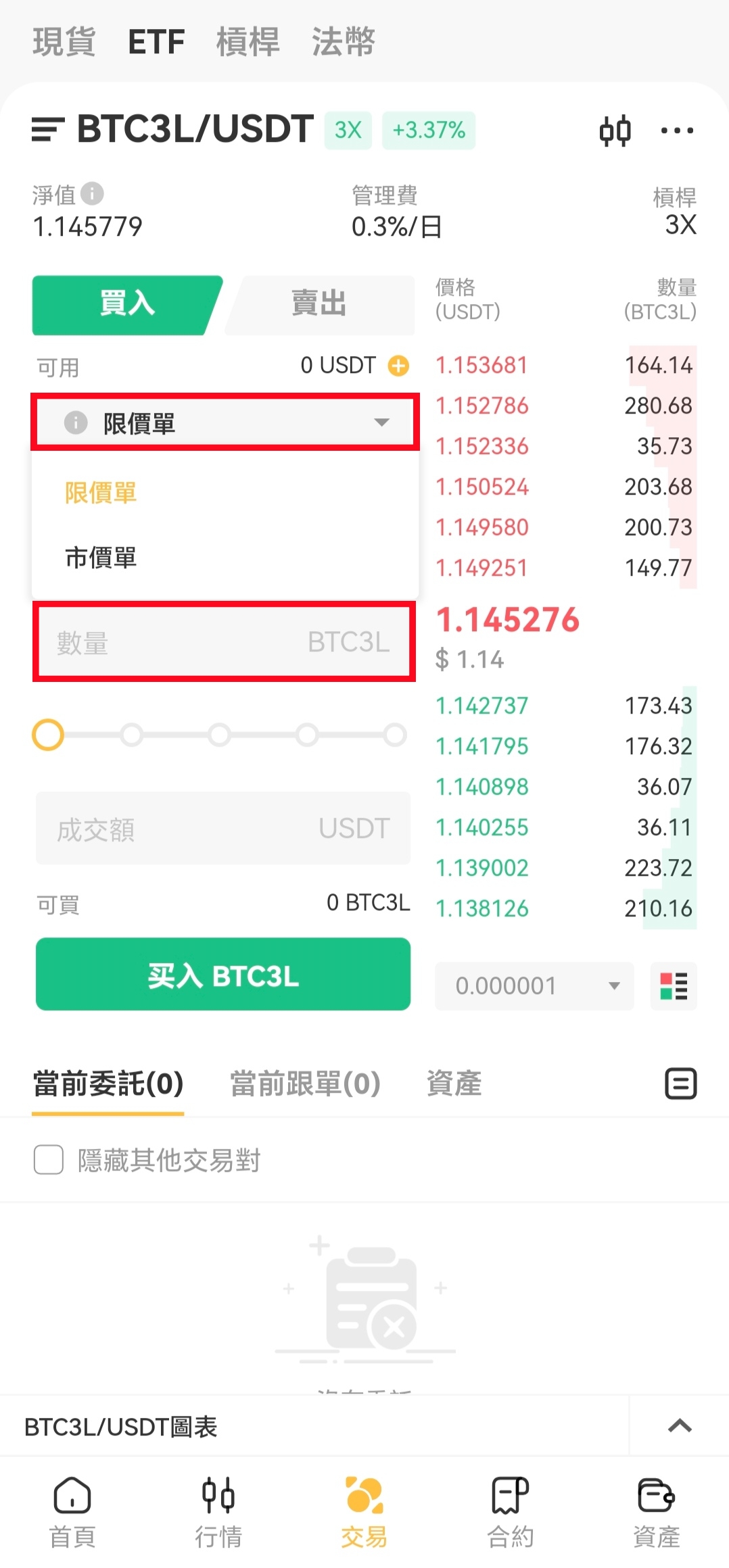Open the candlestick chart icon
Image resolution: width=729 pixels, height=1568 pixels.
point(615,130)
